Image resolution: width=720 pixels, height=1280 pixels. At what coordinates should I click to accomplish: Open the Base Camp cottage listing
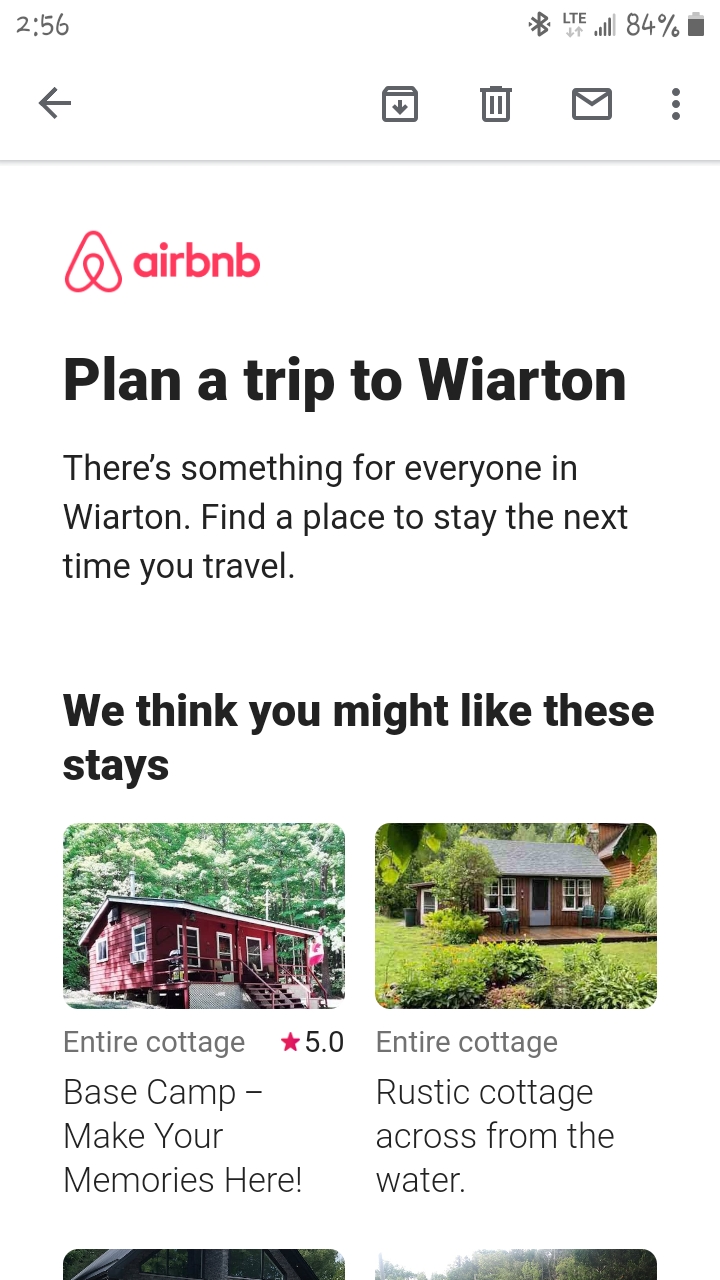click(204, 916)
